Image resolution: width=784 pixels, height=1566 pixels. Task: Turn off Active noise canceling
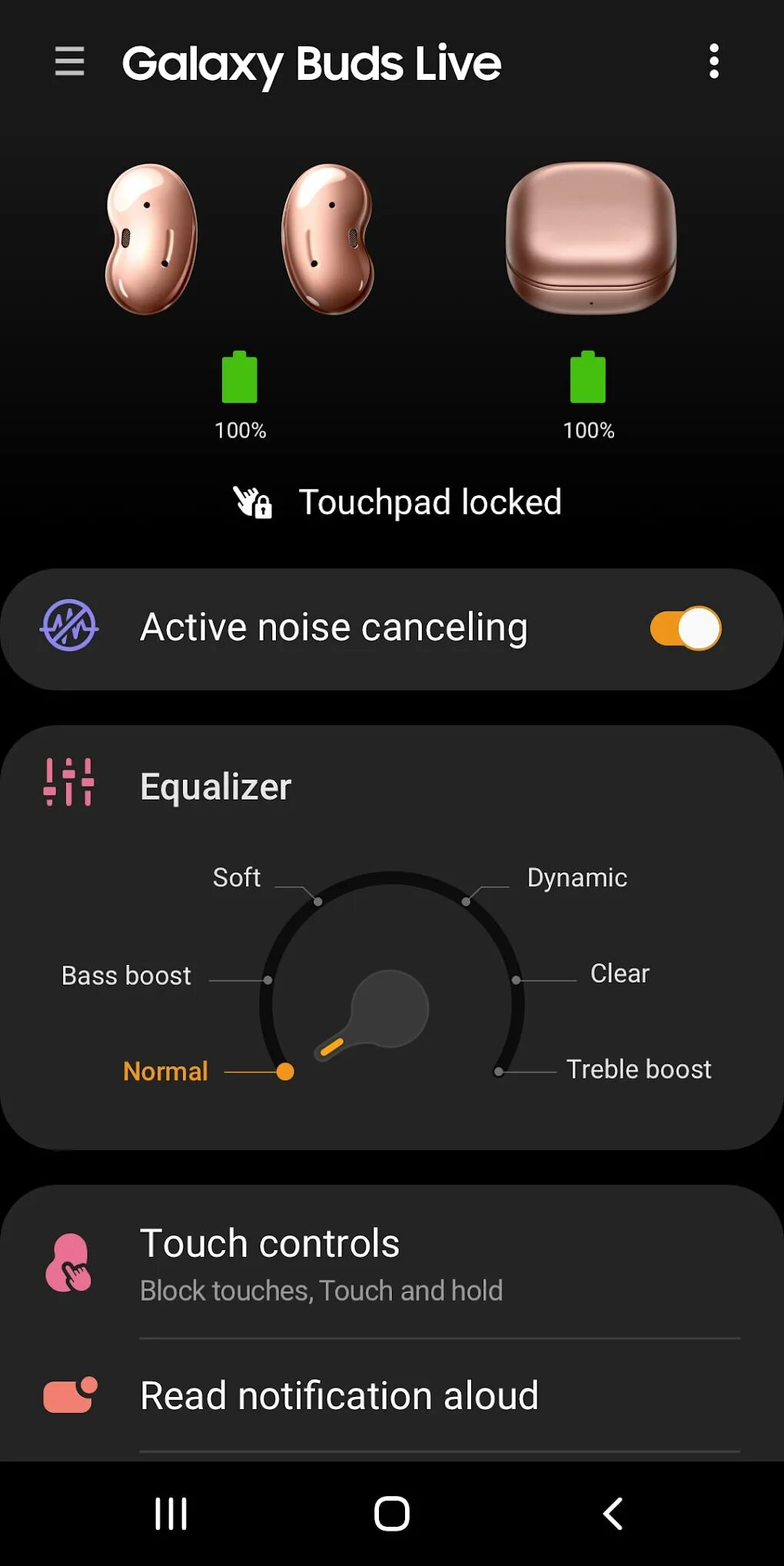point(685,628)
